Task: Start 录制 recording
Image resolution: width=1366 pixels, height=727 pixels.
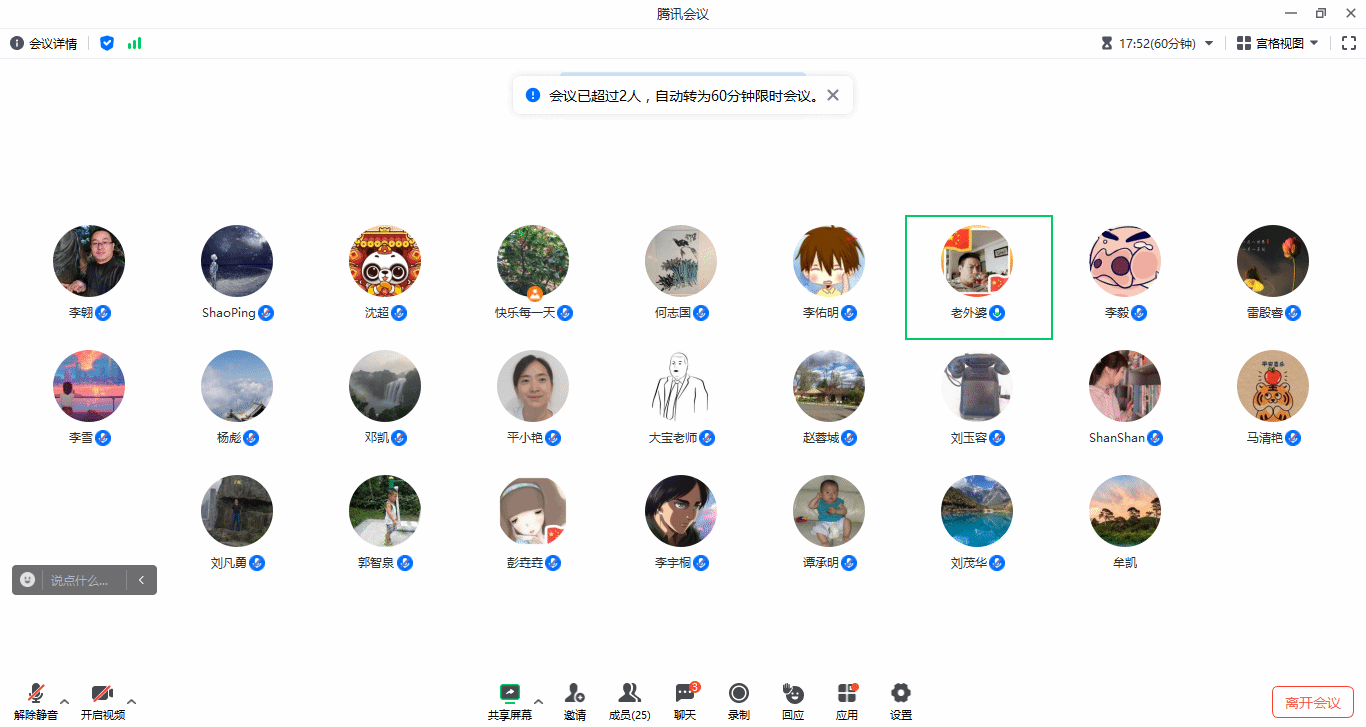Action: (x=739, y=700)
